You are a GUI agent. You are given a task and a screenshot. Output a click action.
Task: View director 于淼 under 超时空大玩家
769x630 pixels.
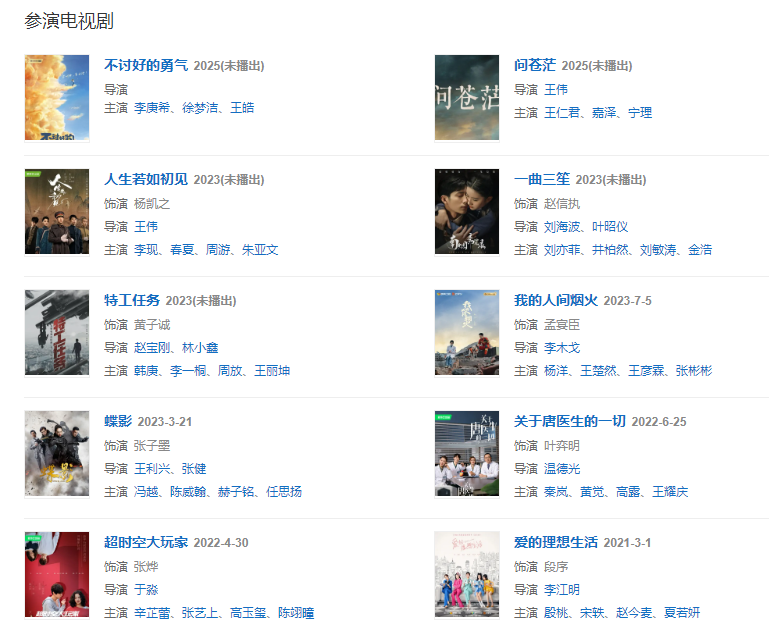[x=146, y=590]
